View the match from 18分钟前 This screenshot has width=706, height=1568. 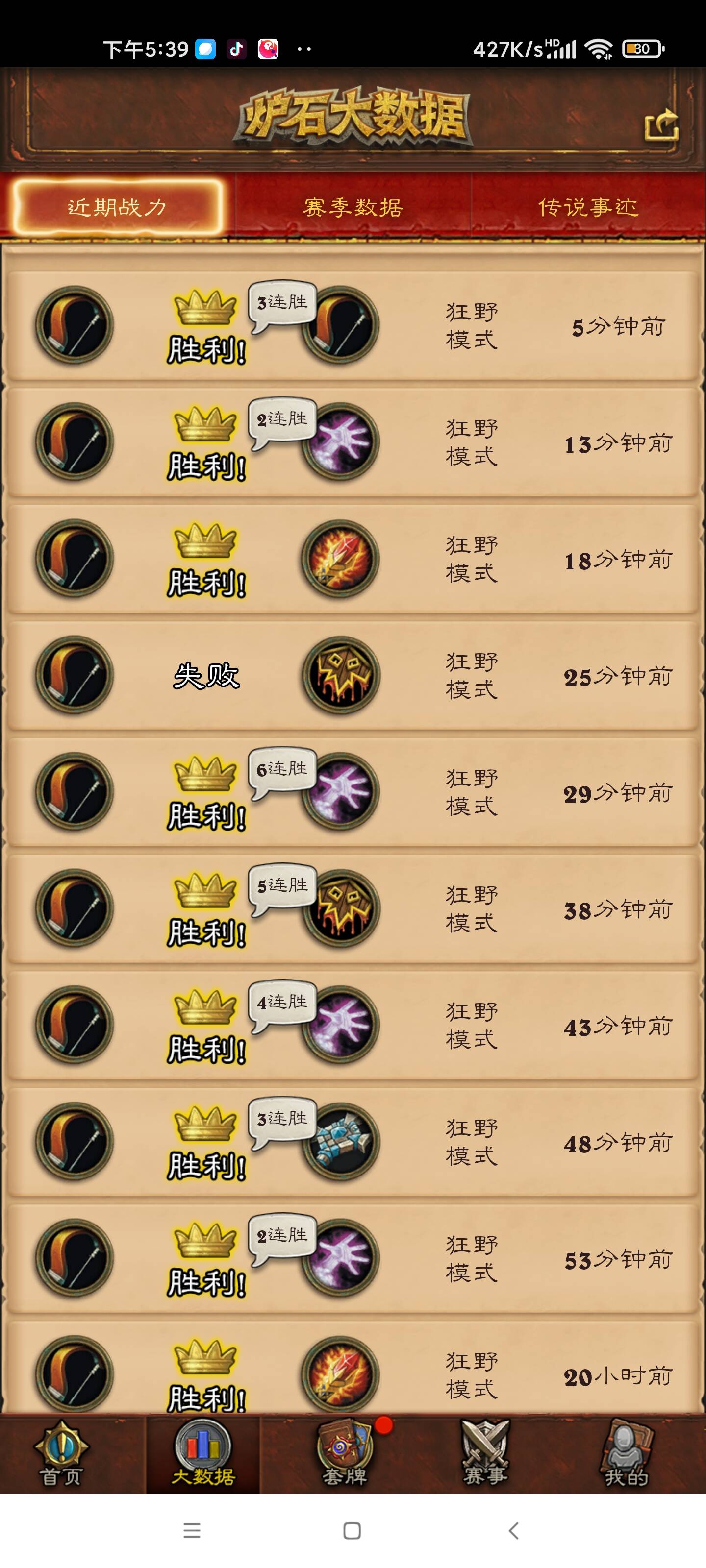(x=353, y=559)
